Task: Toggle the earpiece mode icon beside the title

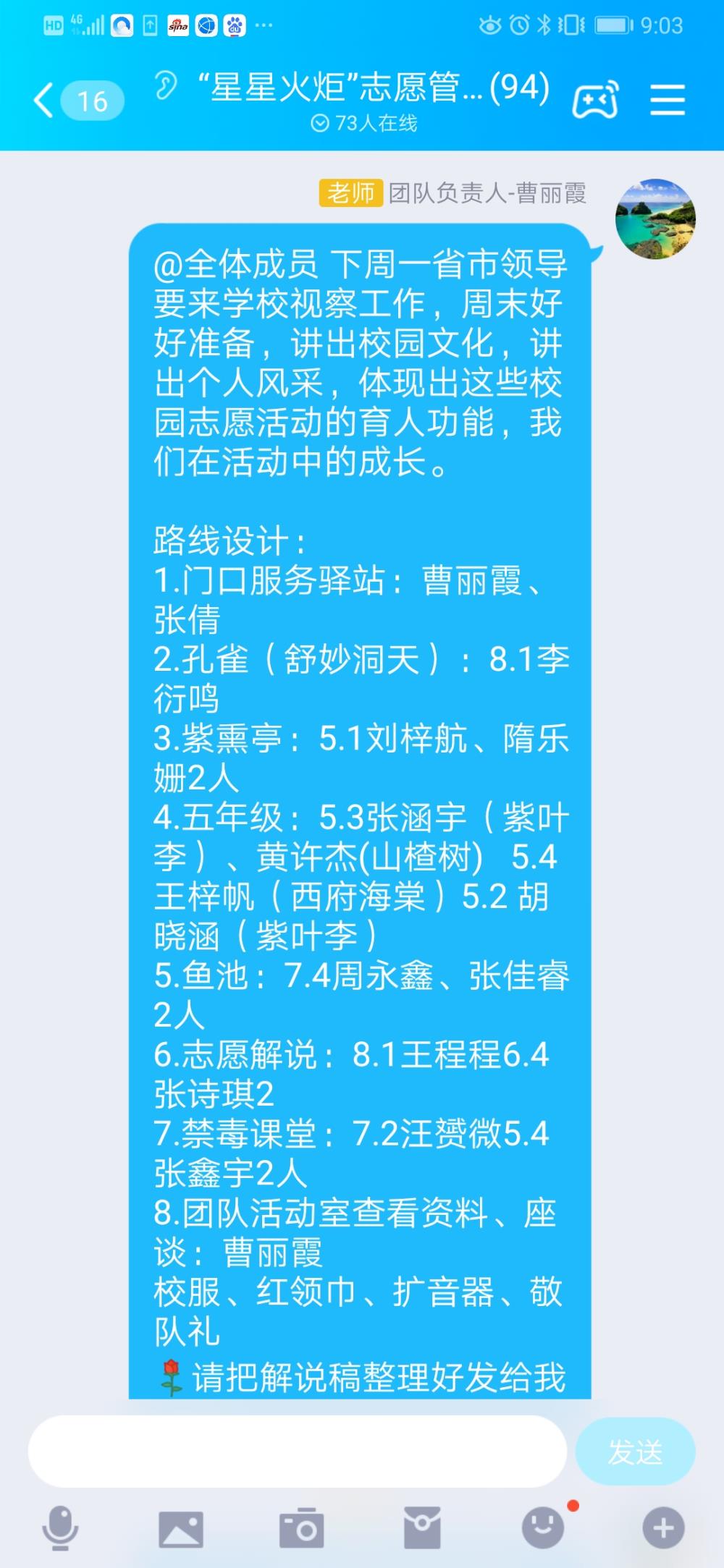Action: click(166, 87)
